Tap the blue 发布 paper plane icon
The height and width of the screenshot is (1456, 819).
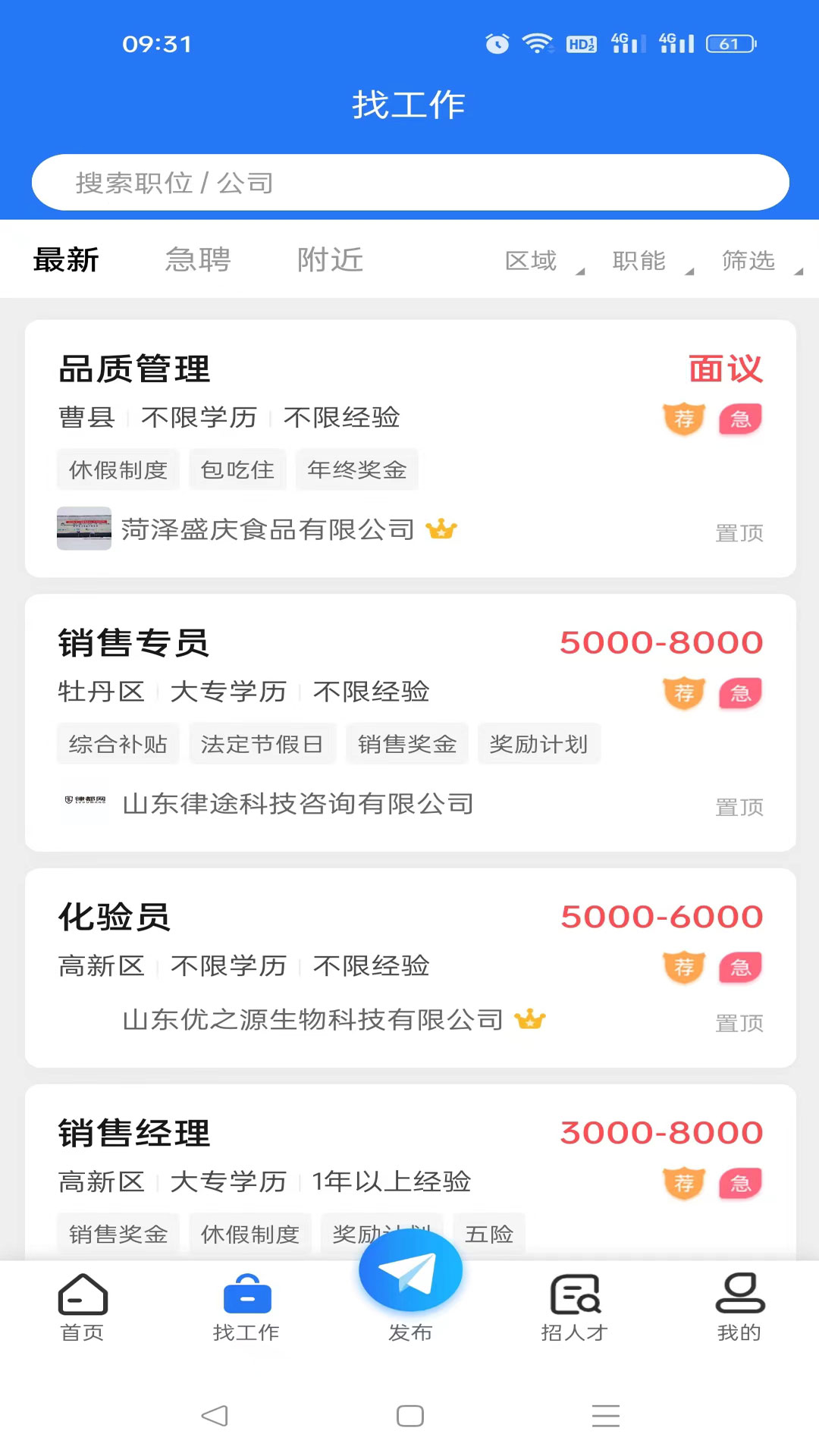[409, 1270]
